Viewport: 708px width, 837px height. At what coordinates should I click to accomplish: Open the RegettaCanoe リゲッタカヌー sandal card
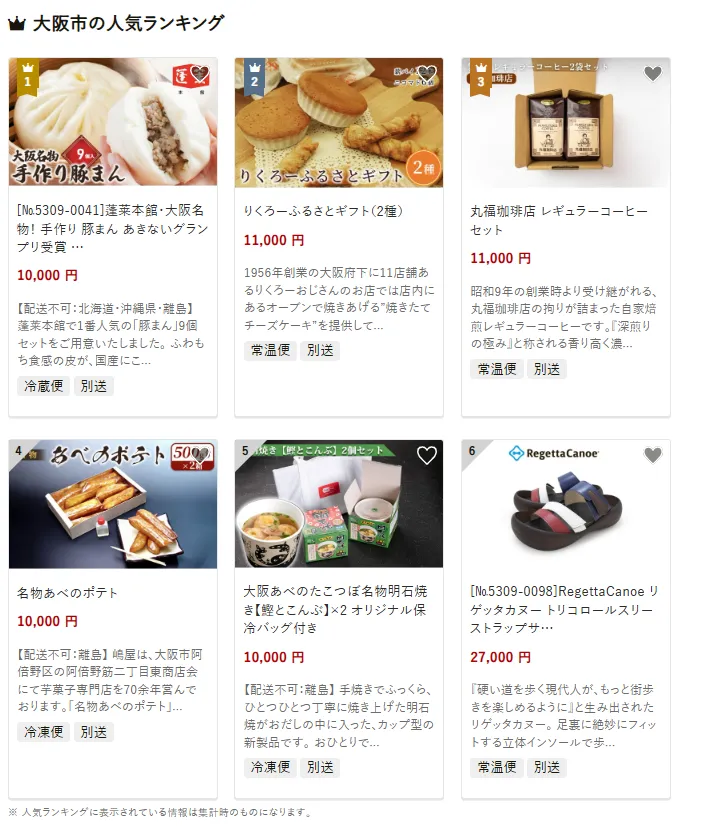point(565,609)
